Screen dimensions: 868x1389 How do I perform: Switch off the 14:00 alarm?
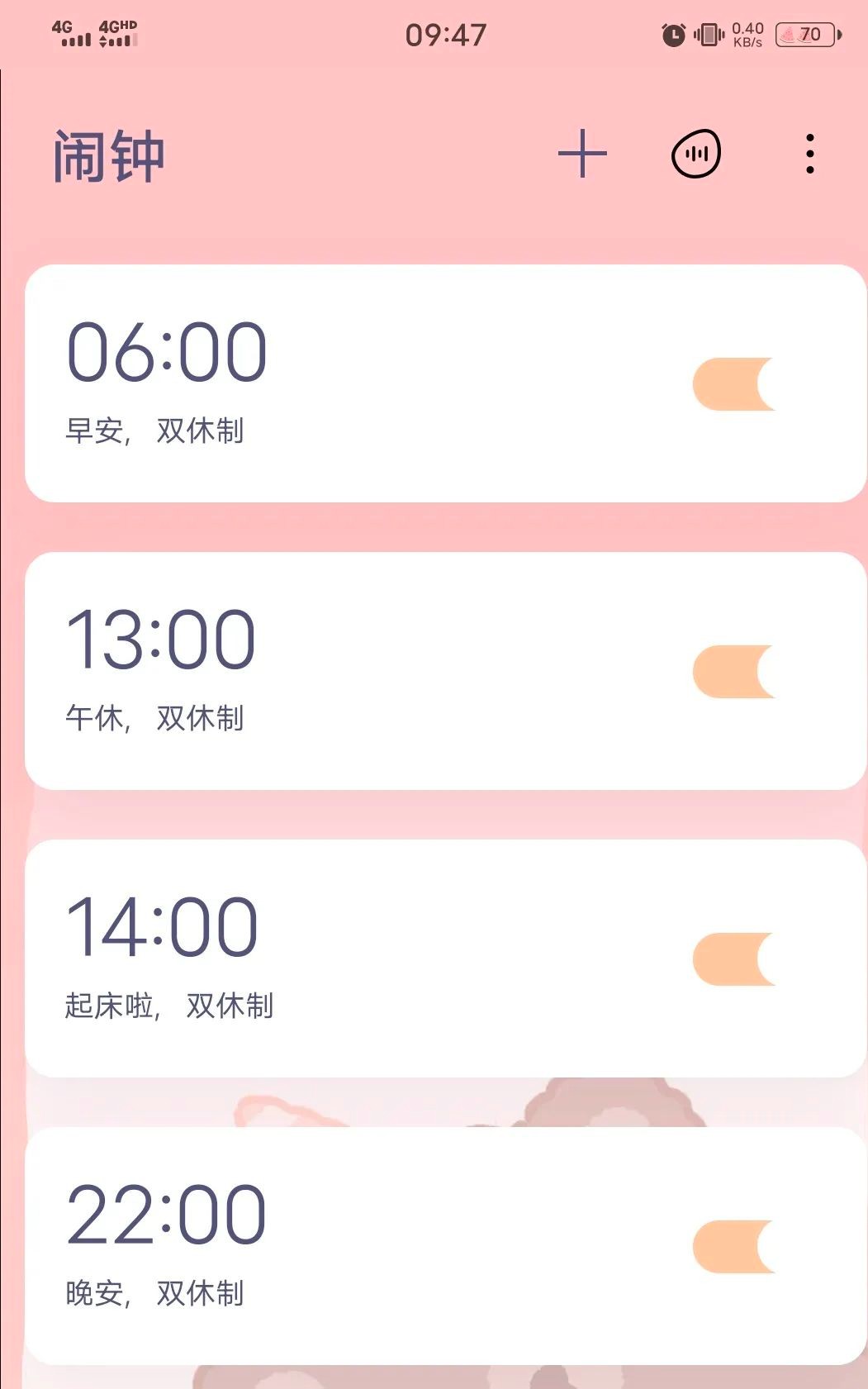pyautogui.click(x=734, y=959)
